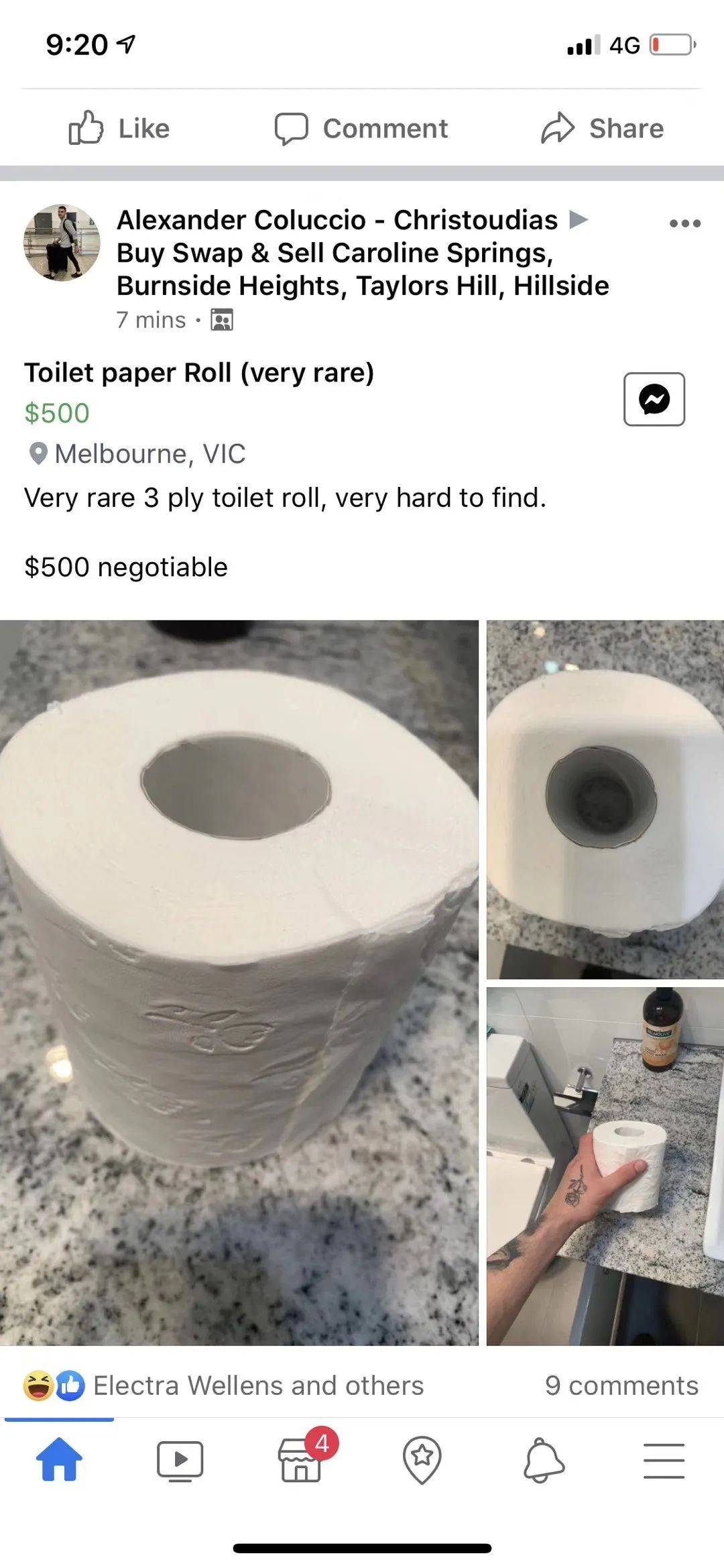Image resolution: width=724 pixels, height=1568 pixels.
Task: Open the notifications bell tab
Action: (543, 1459)
